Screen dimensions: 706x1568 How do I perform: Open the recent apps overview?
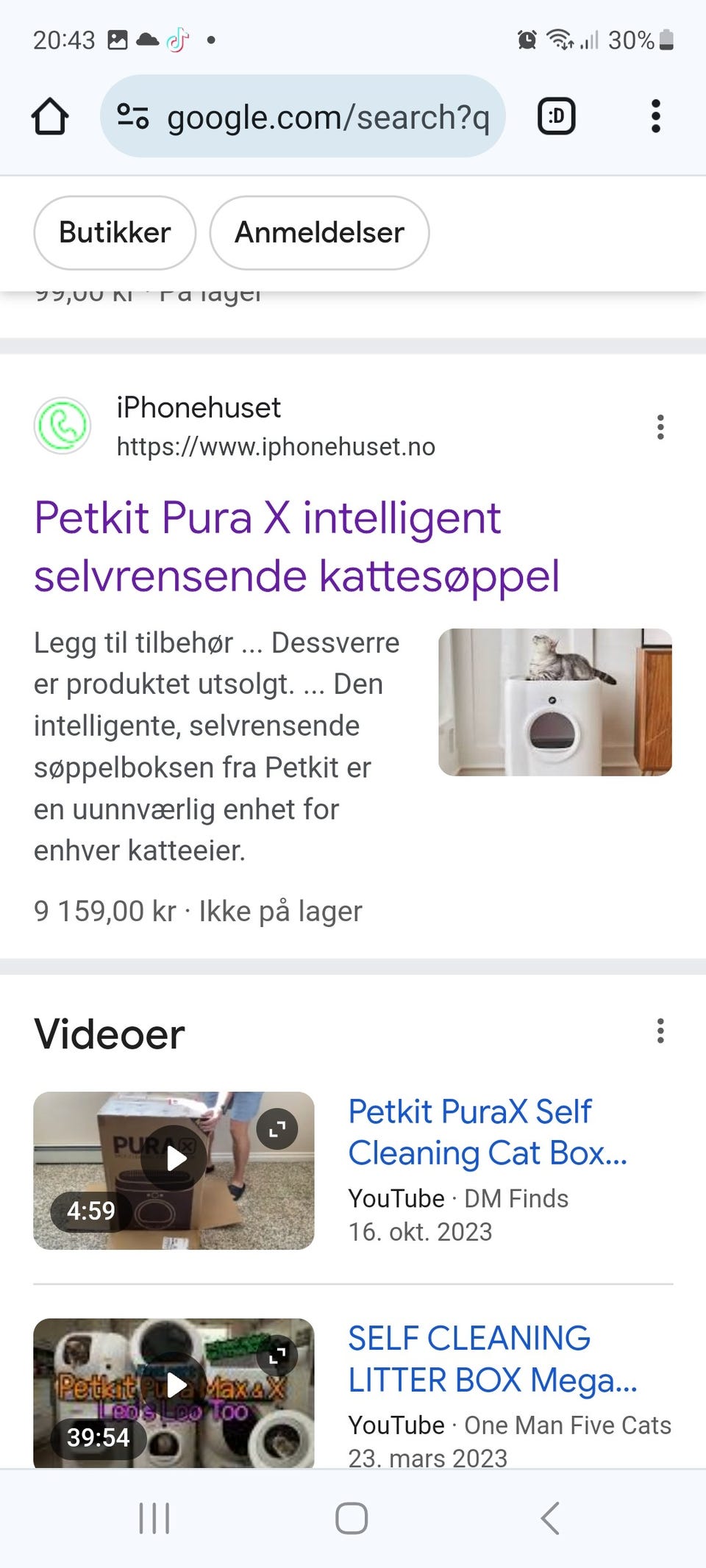click(154, 1518)
